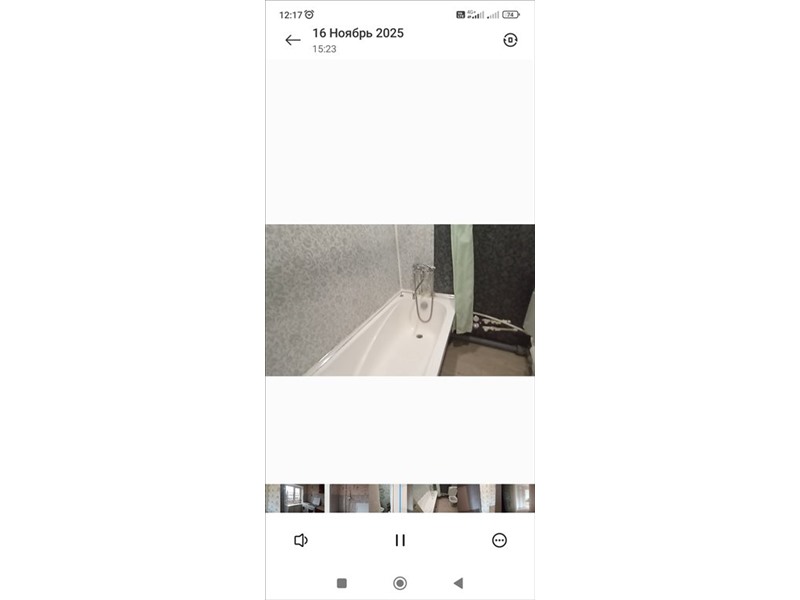Tap the system home button
Screen dimensions: 800x600
(x=400, y=583)
